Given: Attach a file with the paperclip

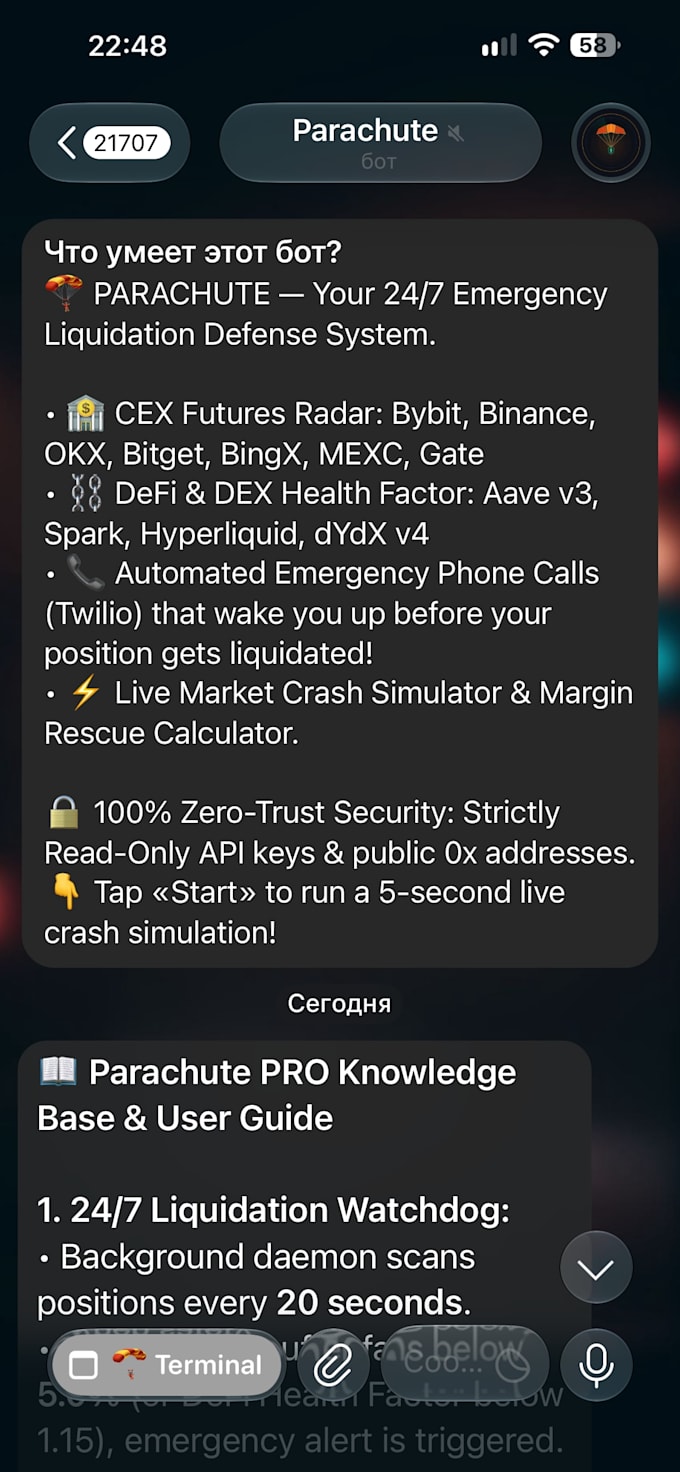Looking at the screenshot, I should coord(332,1365).
